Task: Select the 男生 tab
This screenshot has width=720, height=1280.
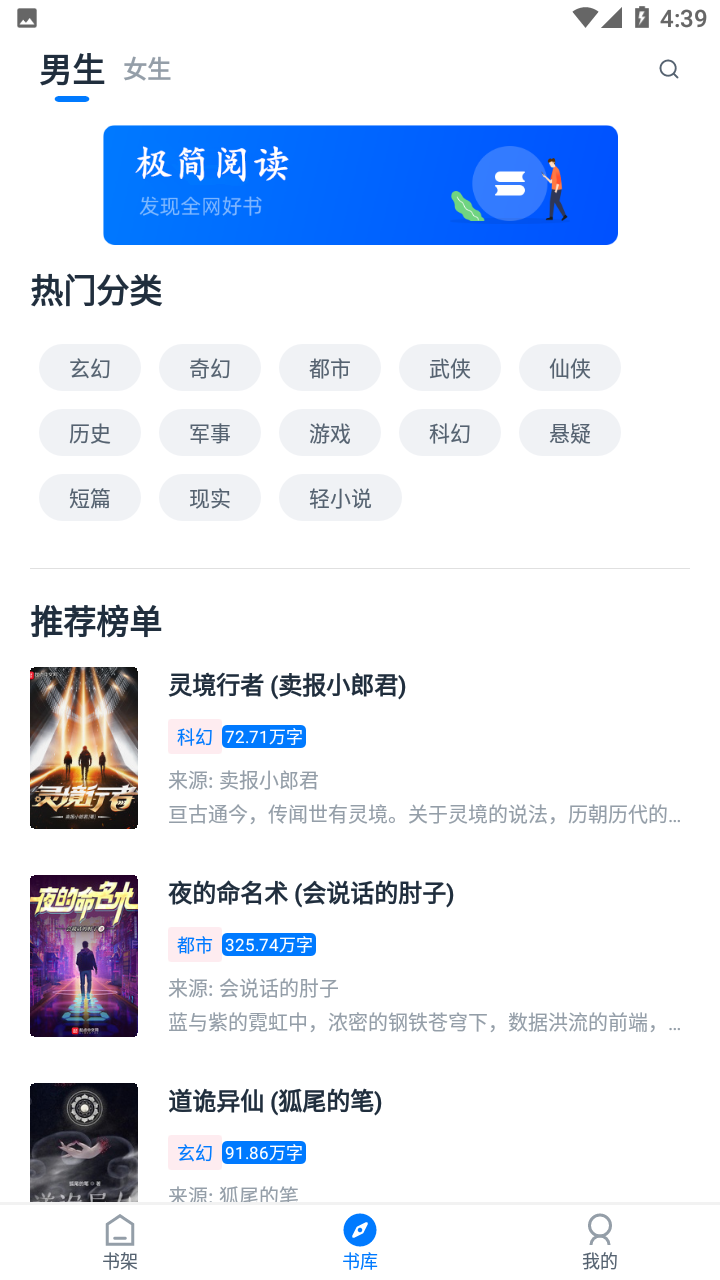Action: [70, 69]
